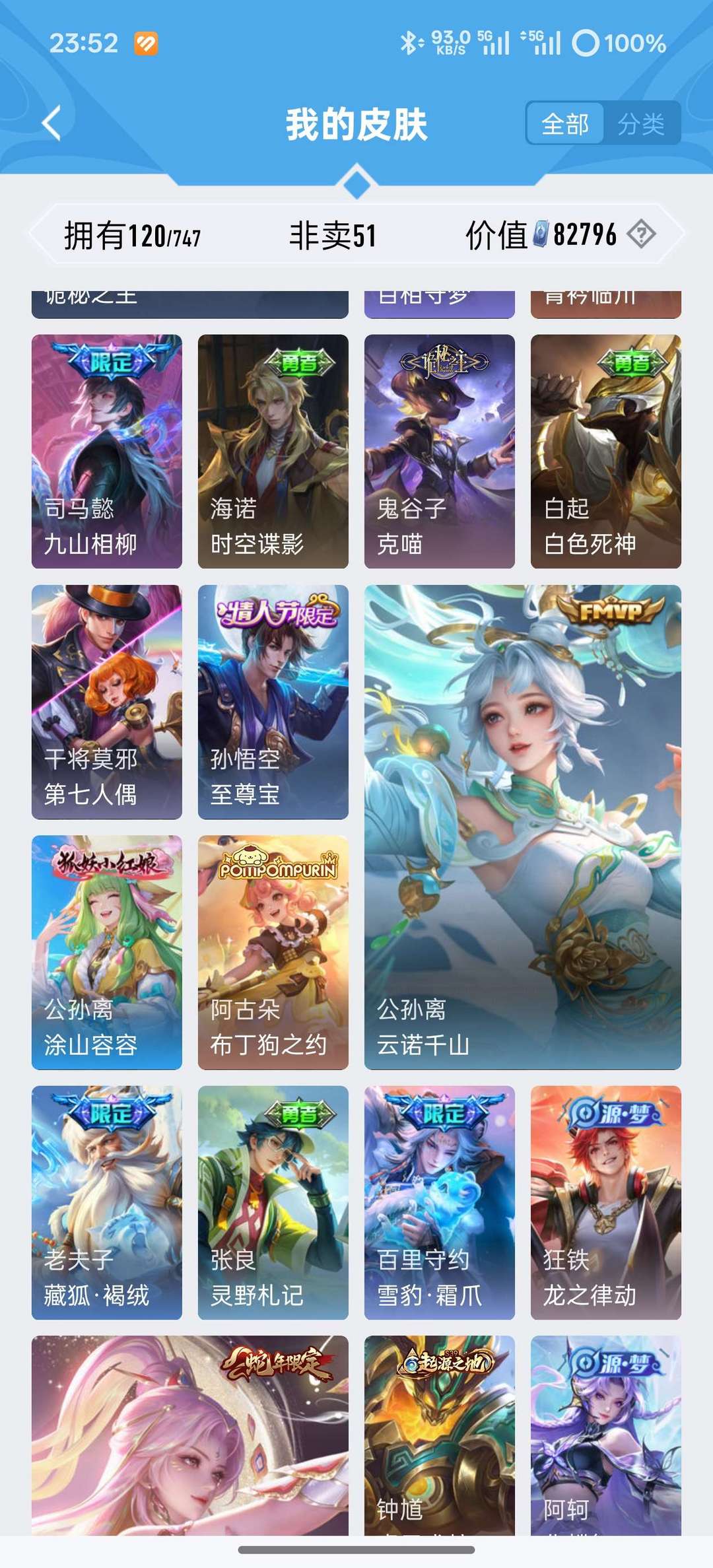Open the value help question icon
The height and width of the screenshot is (1568, 713).
[641, 234]
